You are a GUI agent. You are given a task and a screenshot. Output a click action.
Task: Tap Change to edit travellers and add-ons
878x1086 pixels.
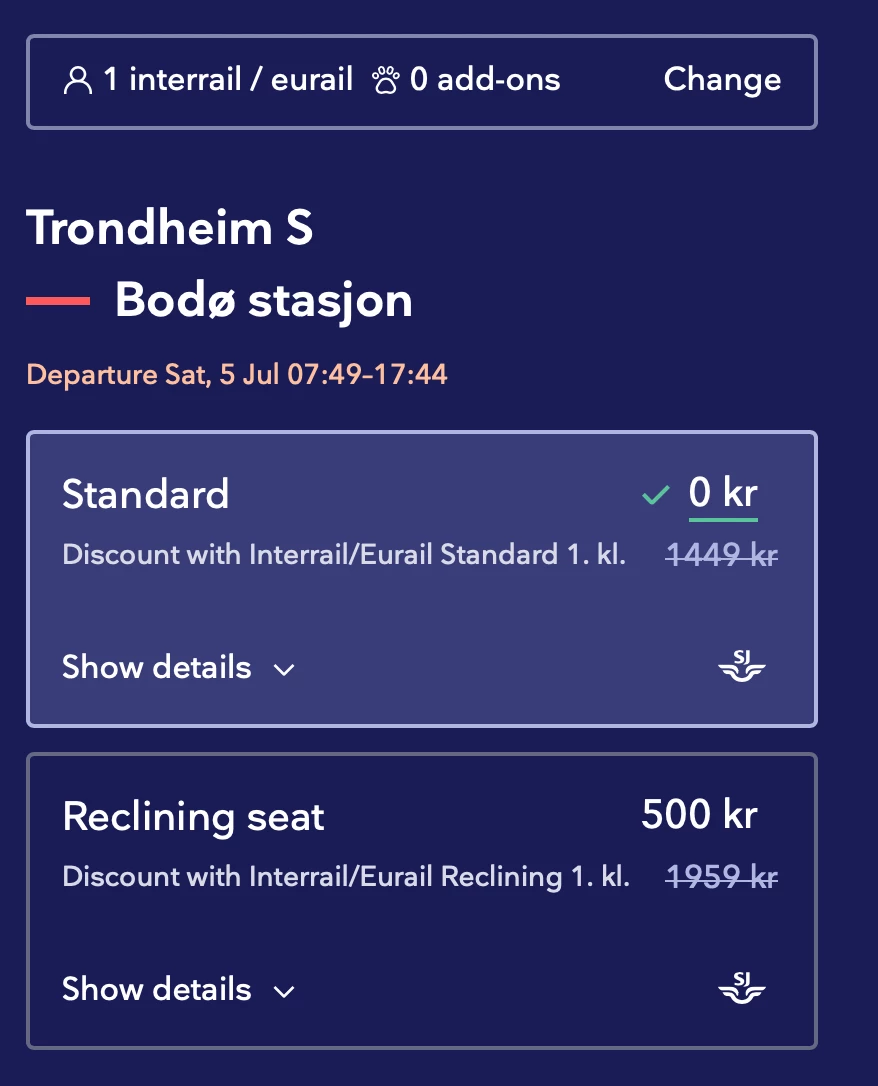point(722,80)
